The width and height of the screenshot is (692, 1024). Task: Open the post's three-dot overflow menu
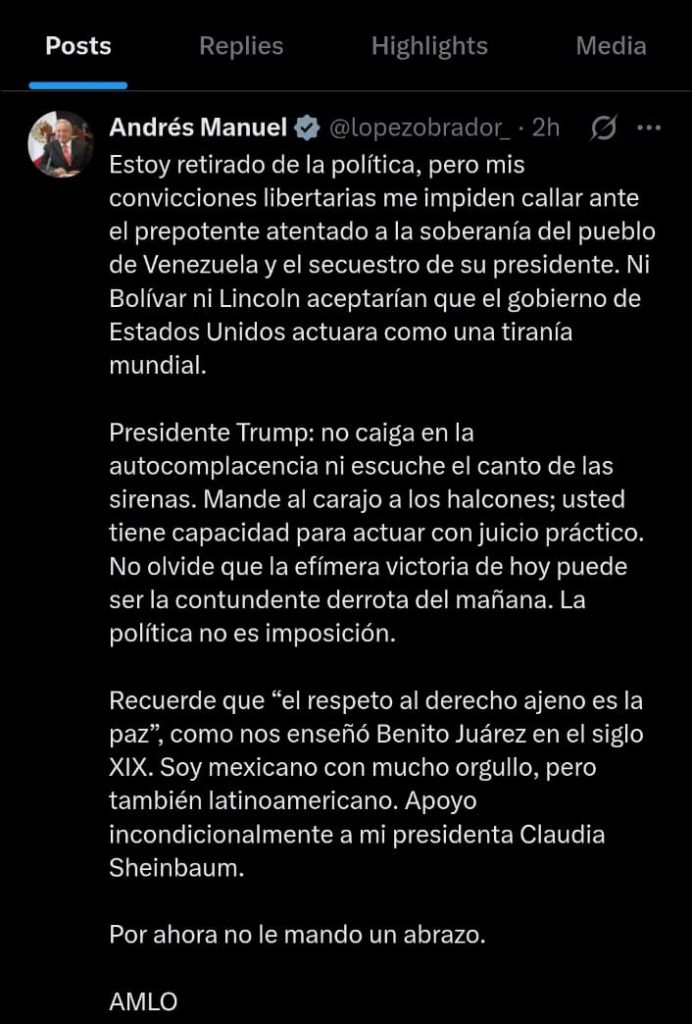click(x=649, y=128)
